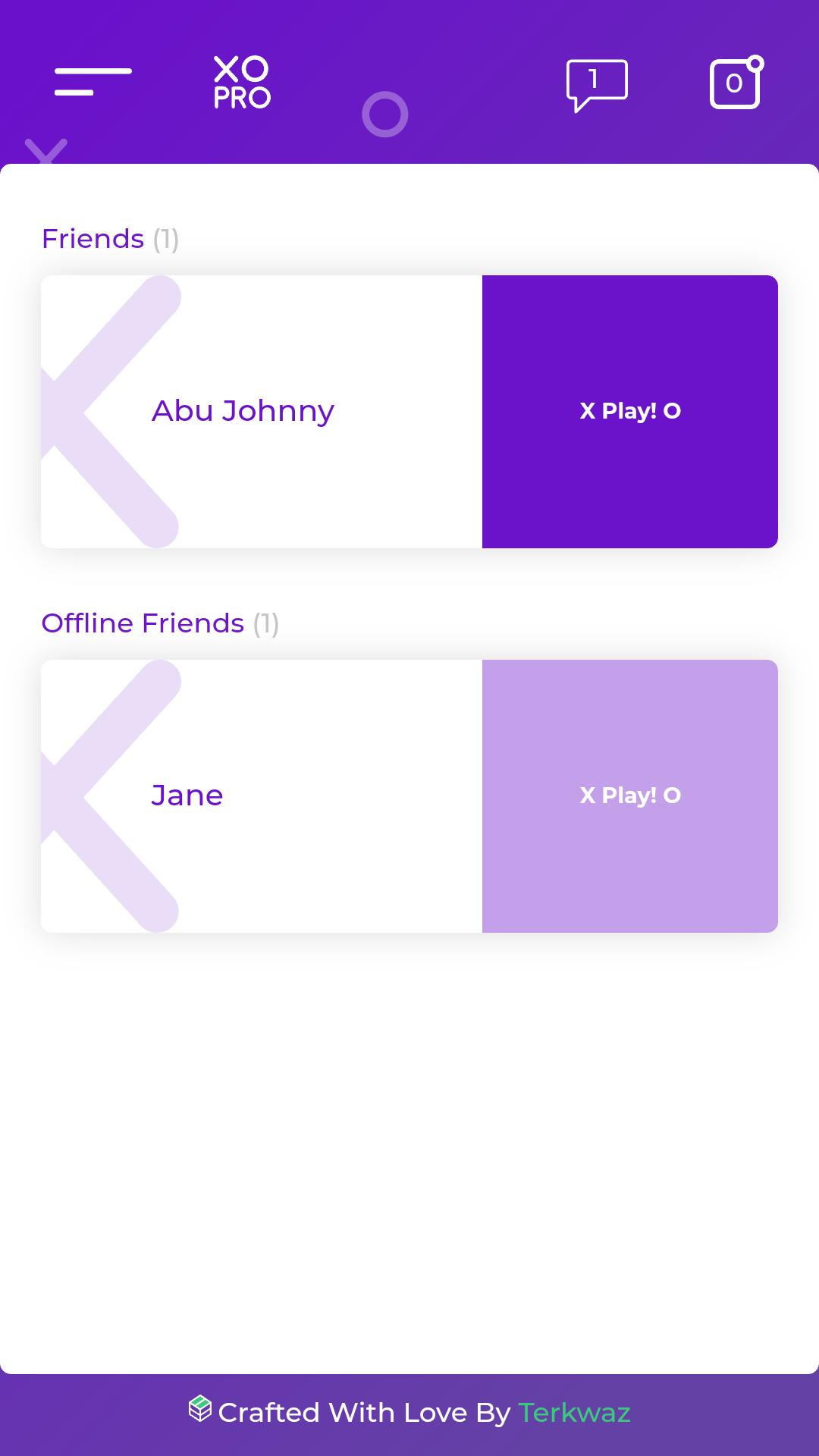Open the chat messages icon
This screenshot has height=1456, width=819.
(x=597, y=84)
